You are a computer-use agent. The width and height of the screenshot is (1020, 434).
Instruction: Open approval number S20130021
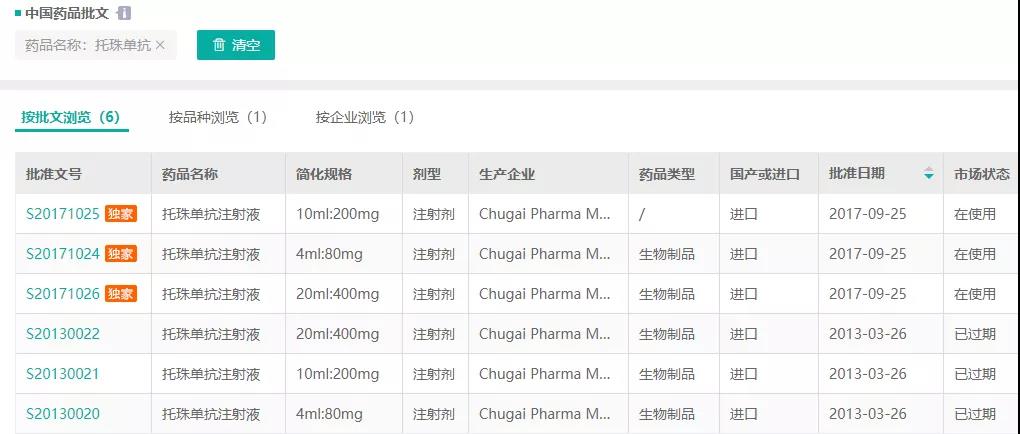tap(63, 374)
